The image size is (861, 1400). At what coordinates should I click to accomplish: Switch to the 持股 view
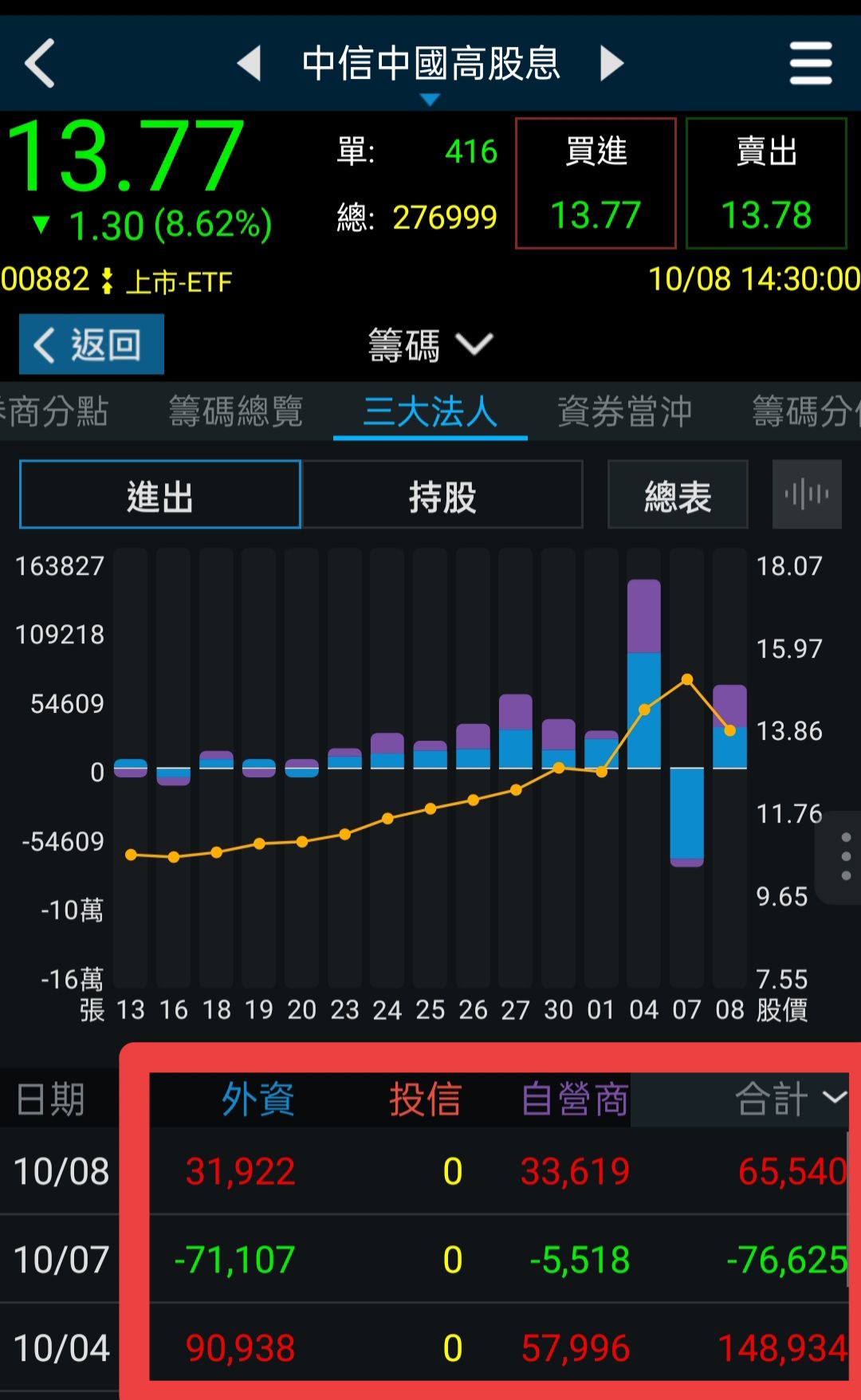pos(442,495)
